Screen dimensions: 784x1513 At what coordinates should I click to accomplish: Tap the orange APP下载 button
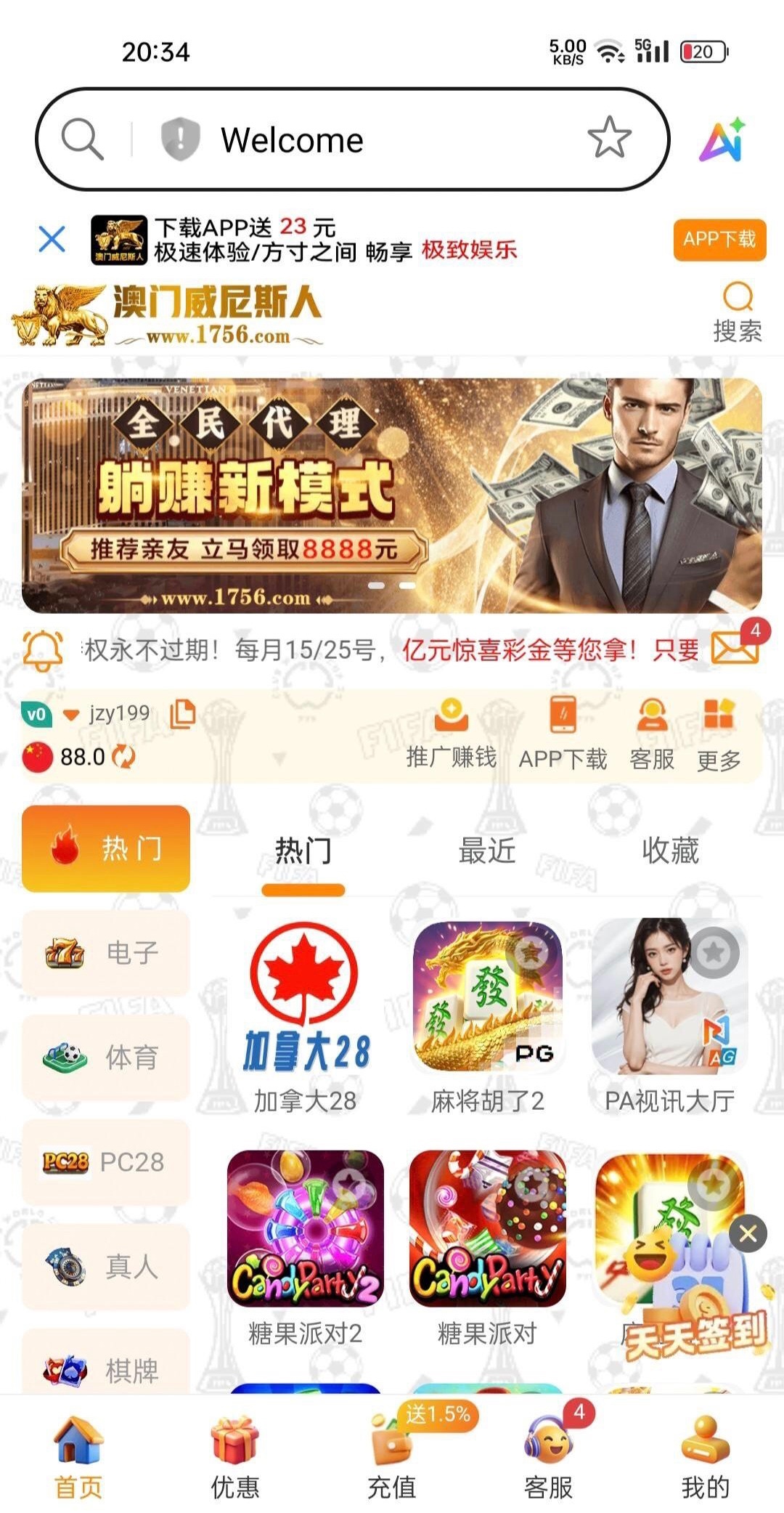pos(719,239)
